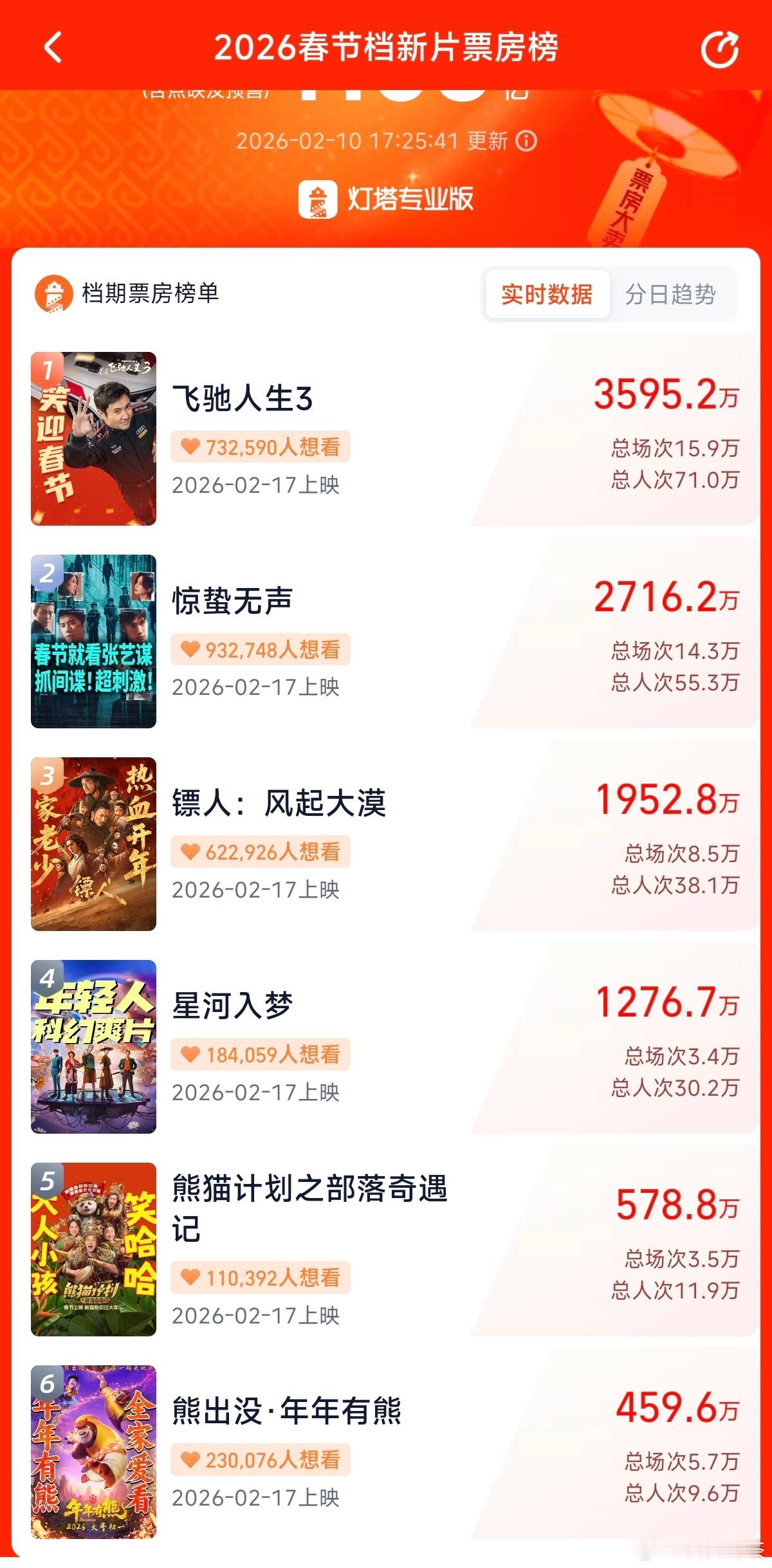Click the film reel icon beside 档期票房榜单

pyautogui.click(x=53, y=293)
